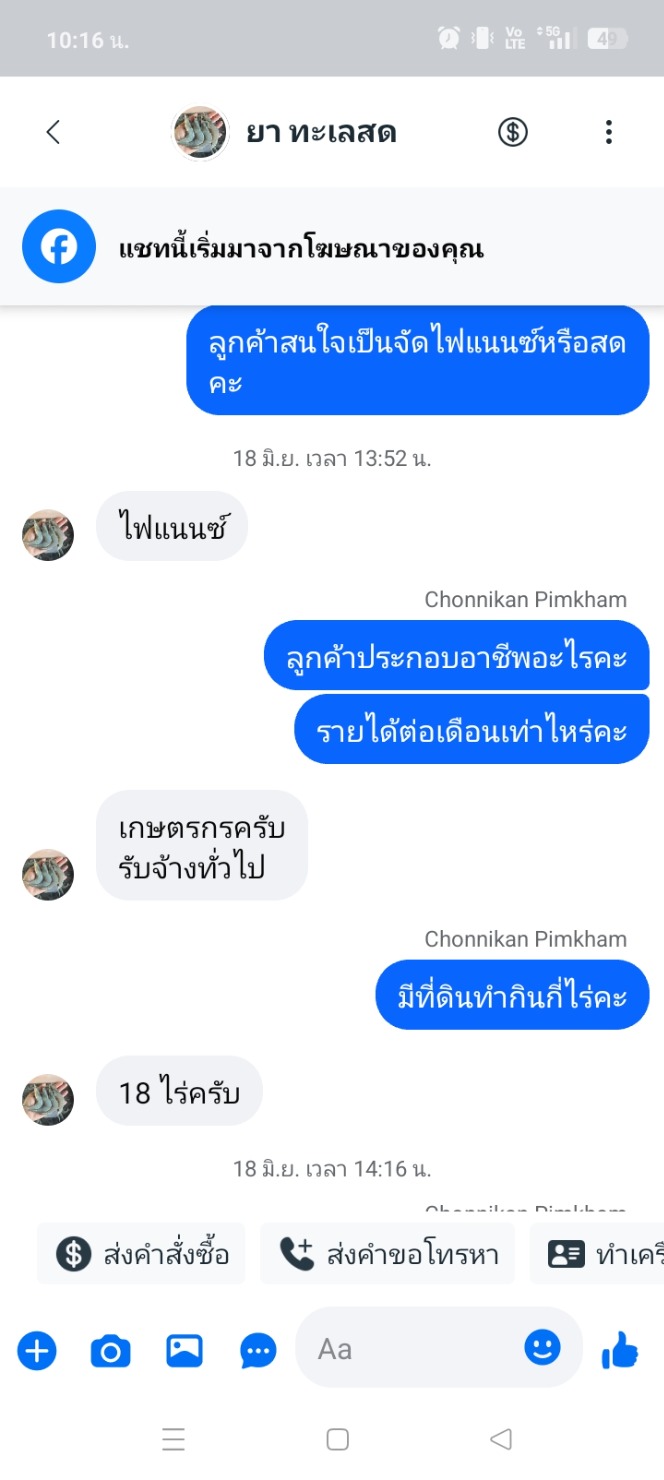Open the plus attachments menu
Viewport: 664px width, 1480px height.
click(37, 1351)
